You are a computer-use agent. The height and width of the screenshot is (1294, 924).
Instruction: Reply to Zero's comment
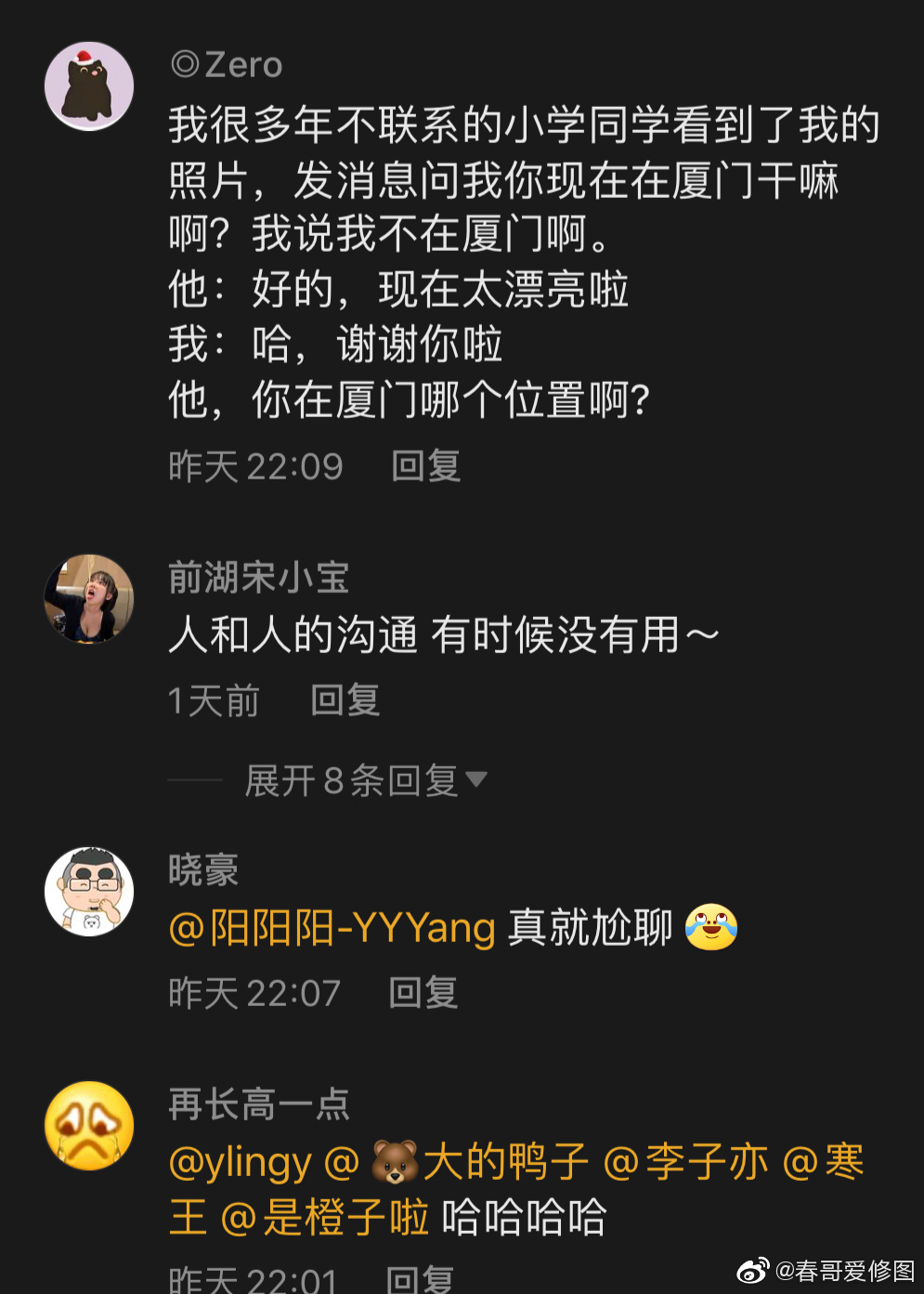425,466
